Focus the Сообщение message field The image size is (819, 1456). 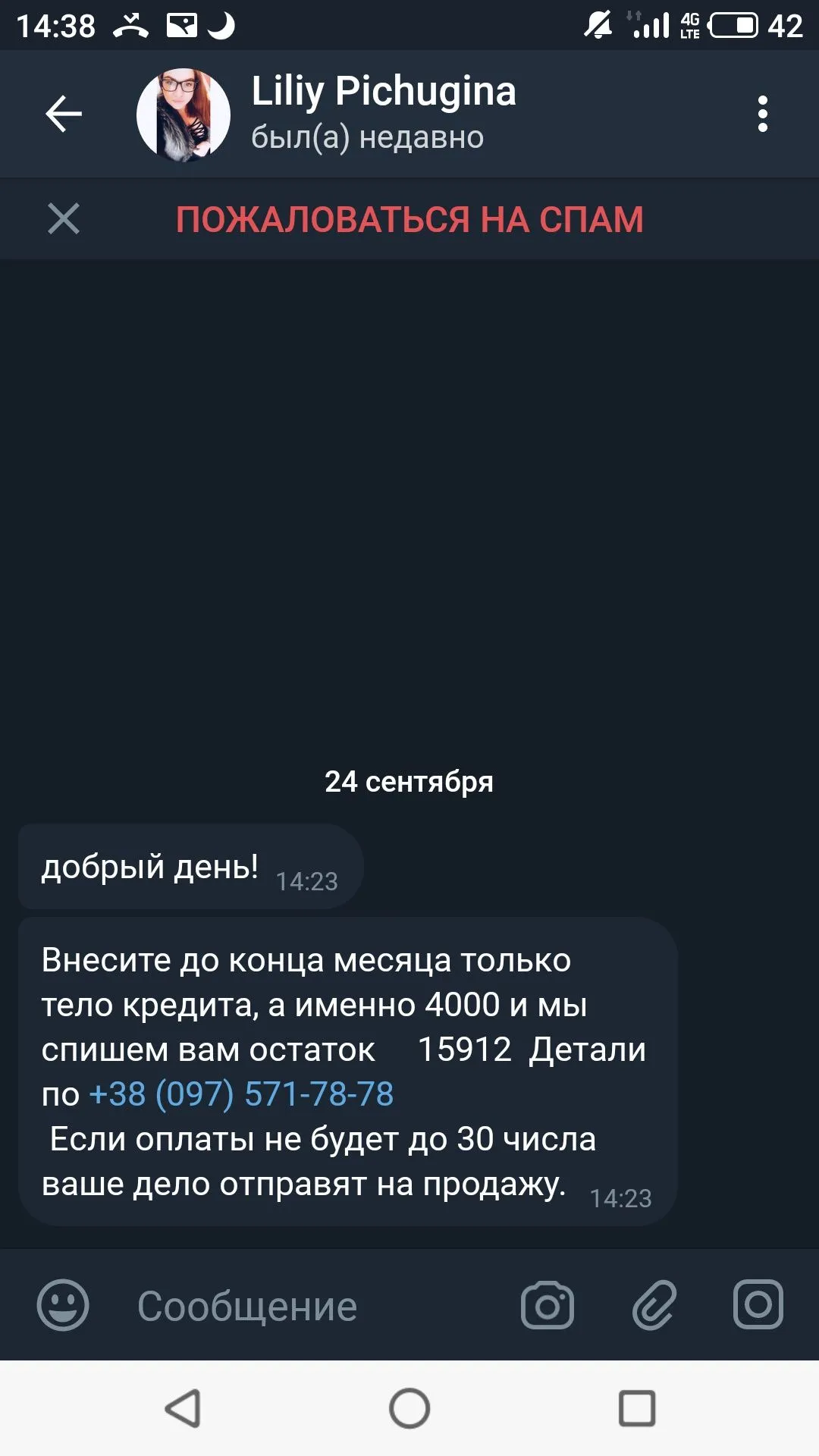303,1306
